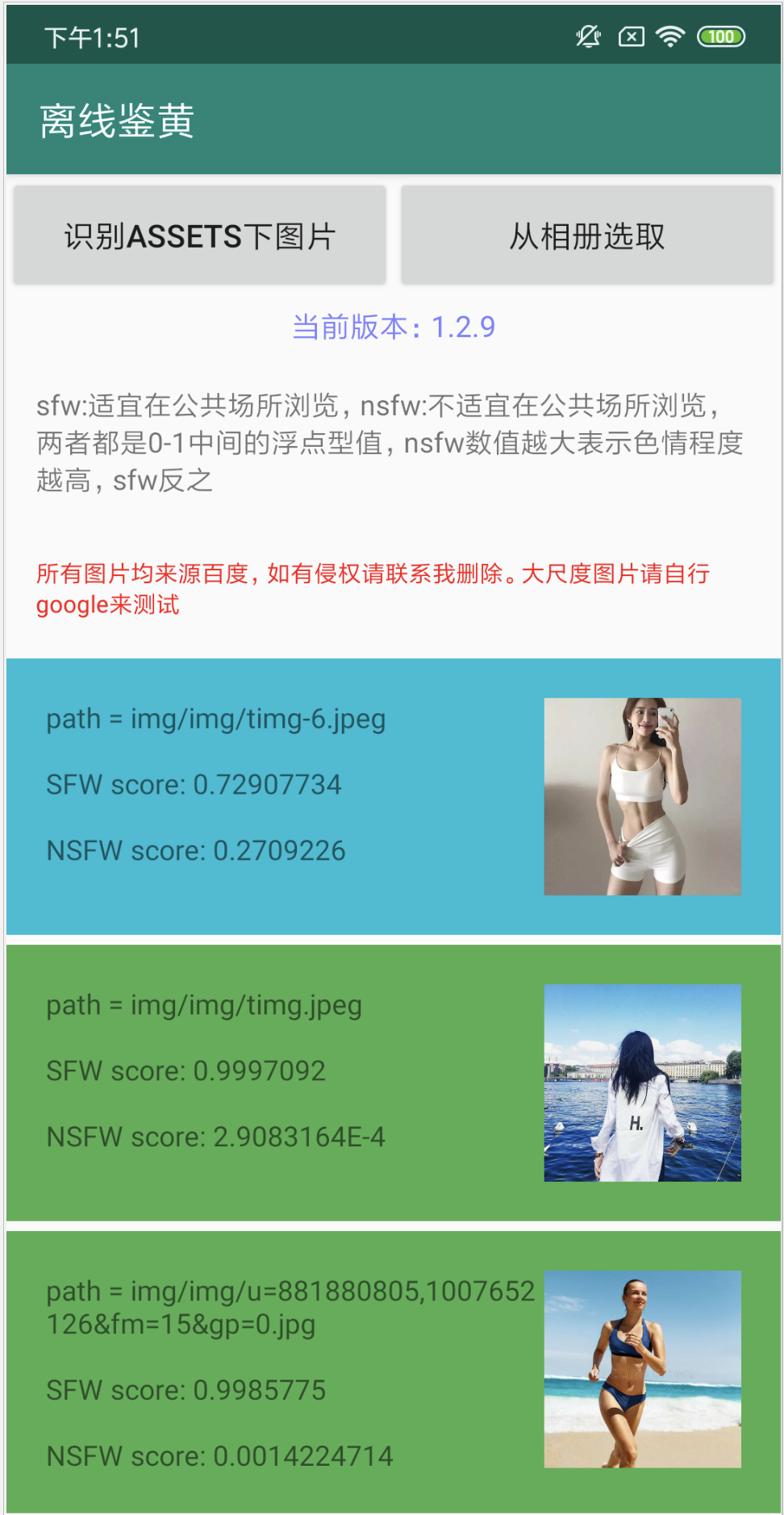Open the timg-6.jpeg result card
Image resolution: width=784 pixels, height=1515 pixels.
tap(393, 796)
